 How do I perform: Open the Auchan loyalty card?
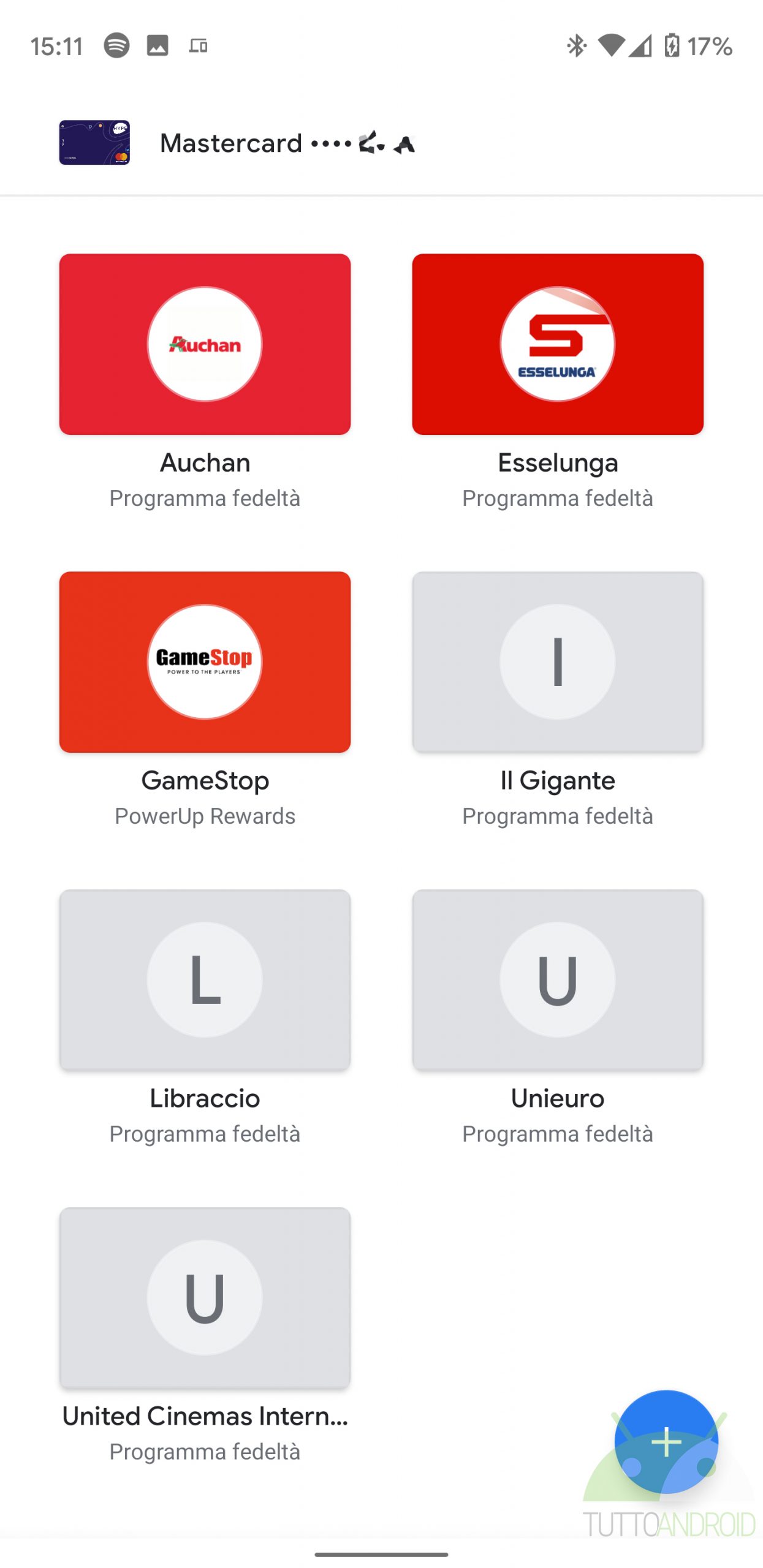(x=205, y=344)
